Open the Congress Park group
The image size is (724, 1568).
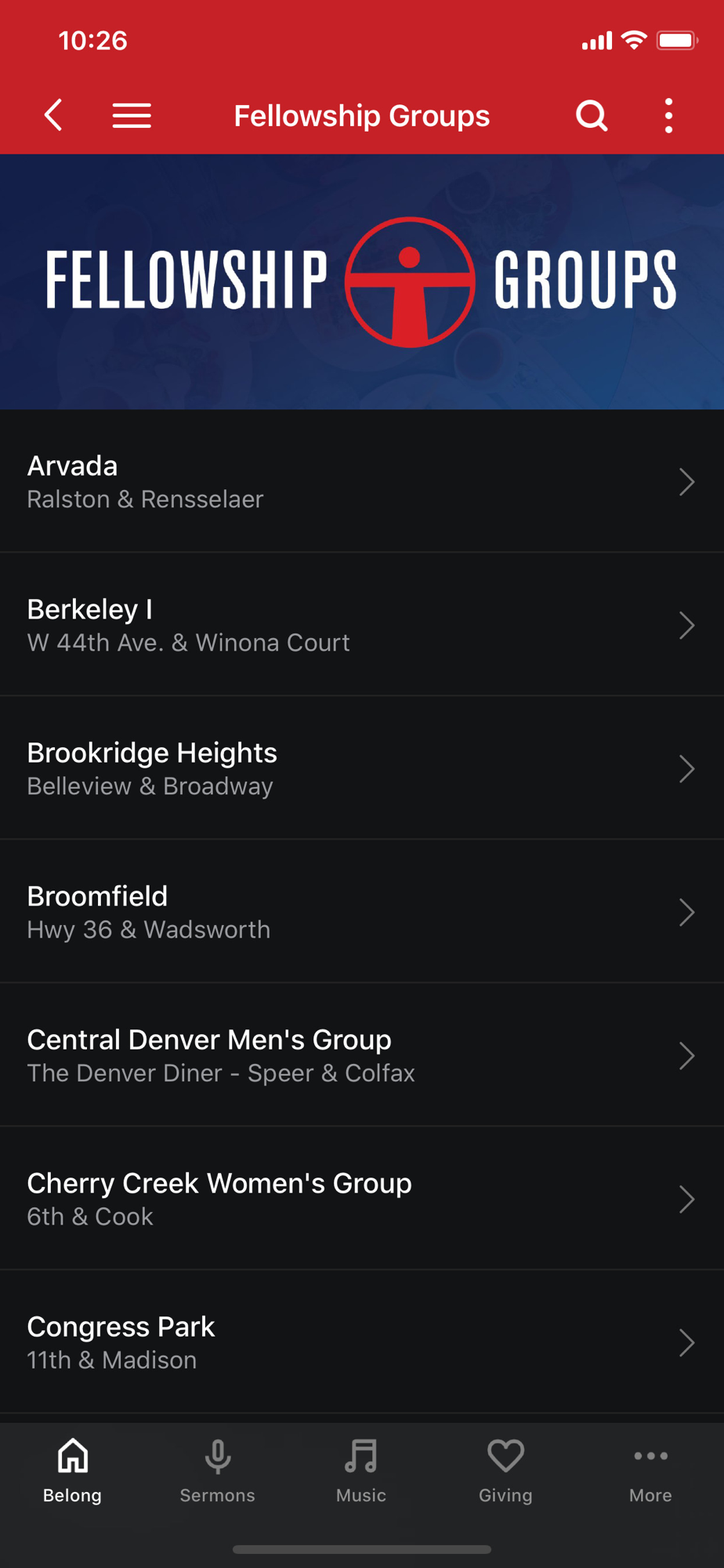tap(362, 1342)
